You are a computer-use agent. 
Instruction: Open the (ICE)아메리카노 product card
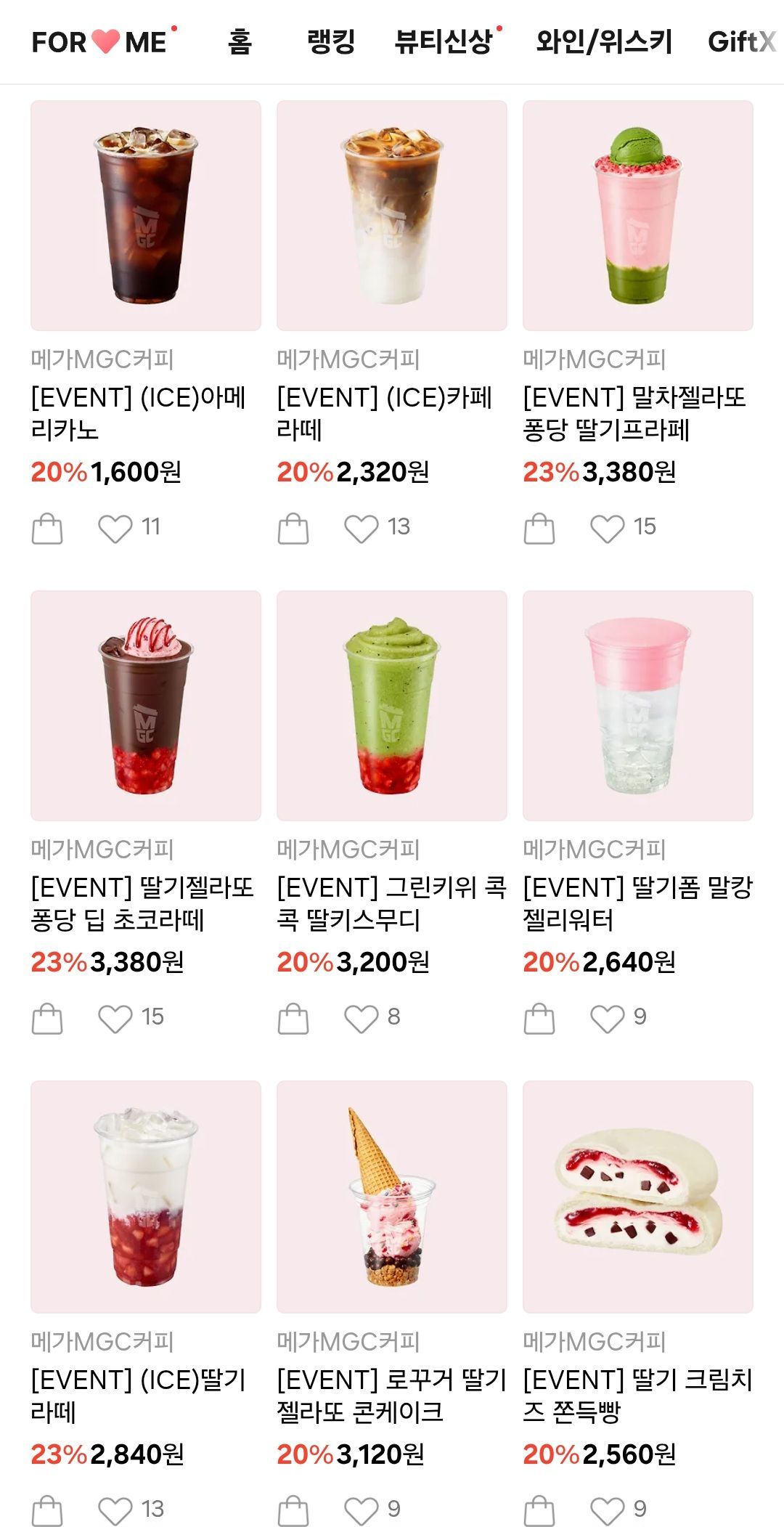click(x=145, y=216)
